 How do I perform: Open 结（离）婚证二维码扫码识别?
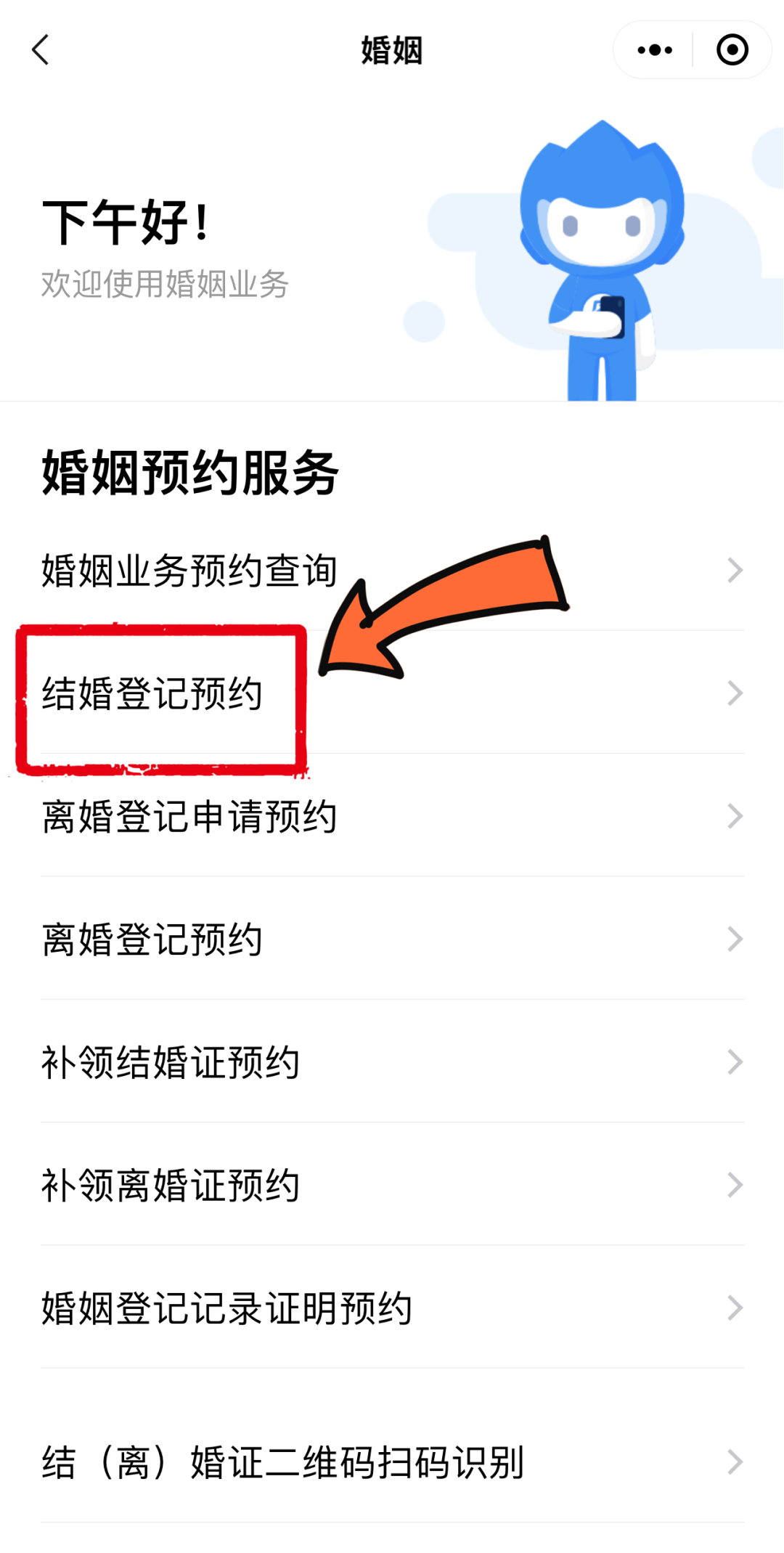tap(283, 1462)
